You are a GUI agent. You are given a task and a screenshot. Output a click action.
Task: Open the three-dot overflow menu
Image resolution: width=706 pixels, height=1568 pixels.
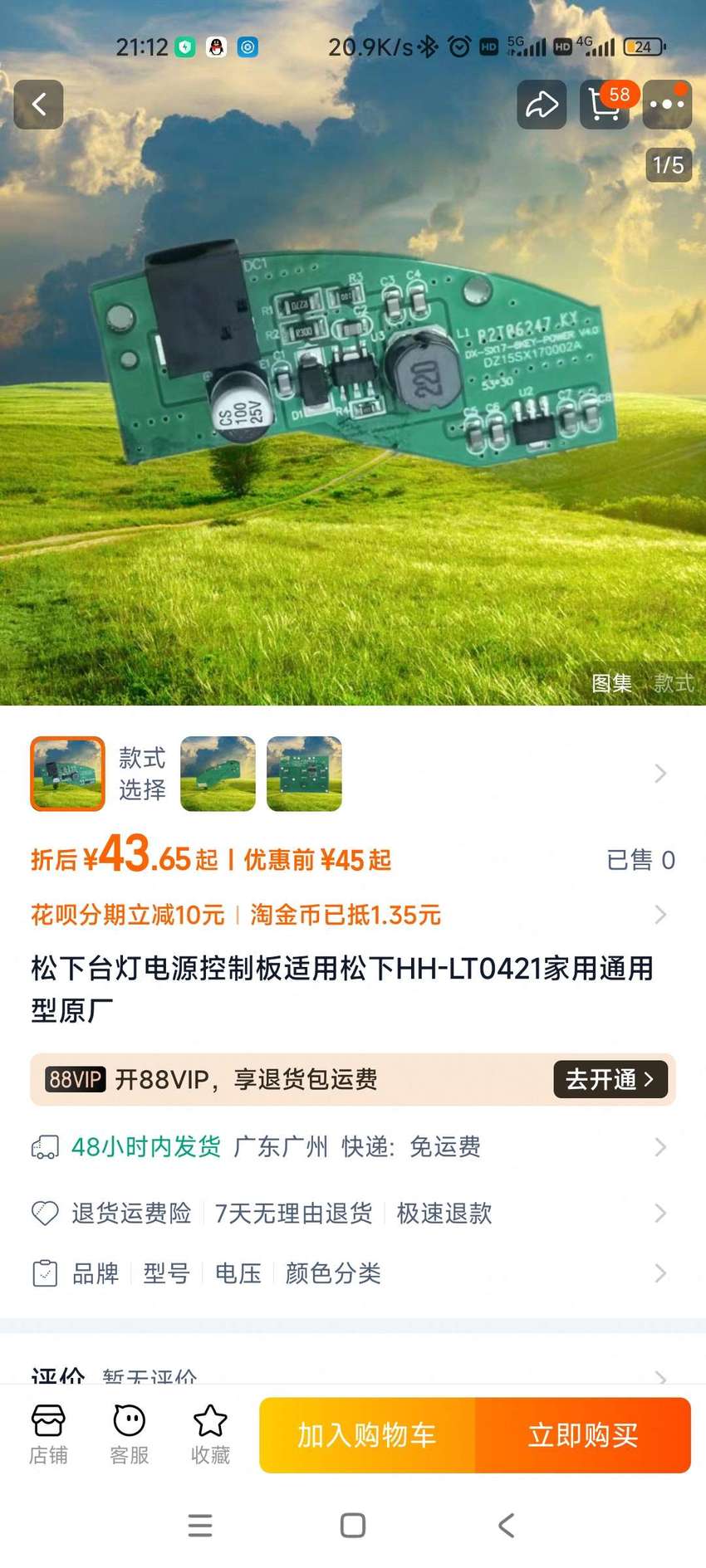click(x=667, y=105)
